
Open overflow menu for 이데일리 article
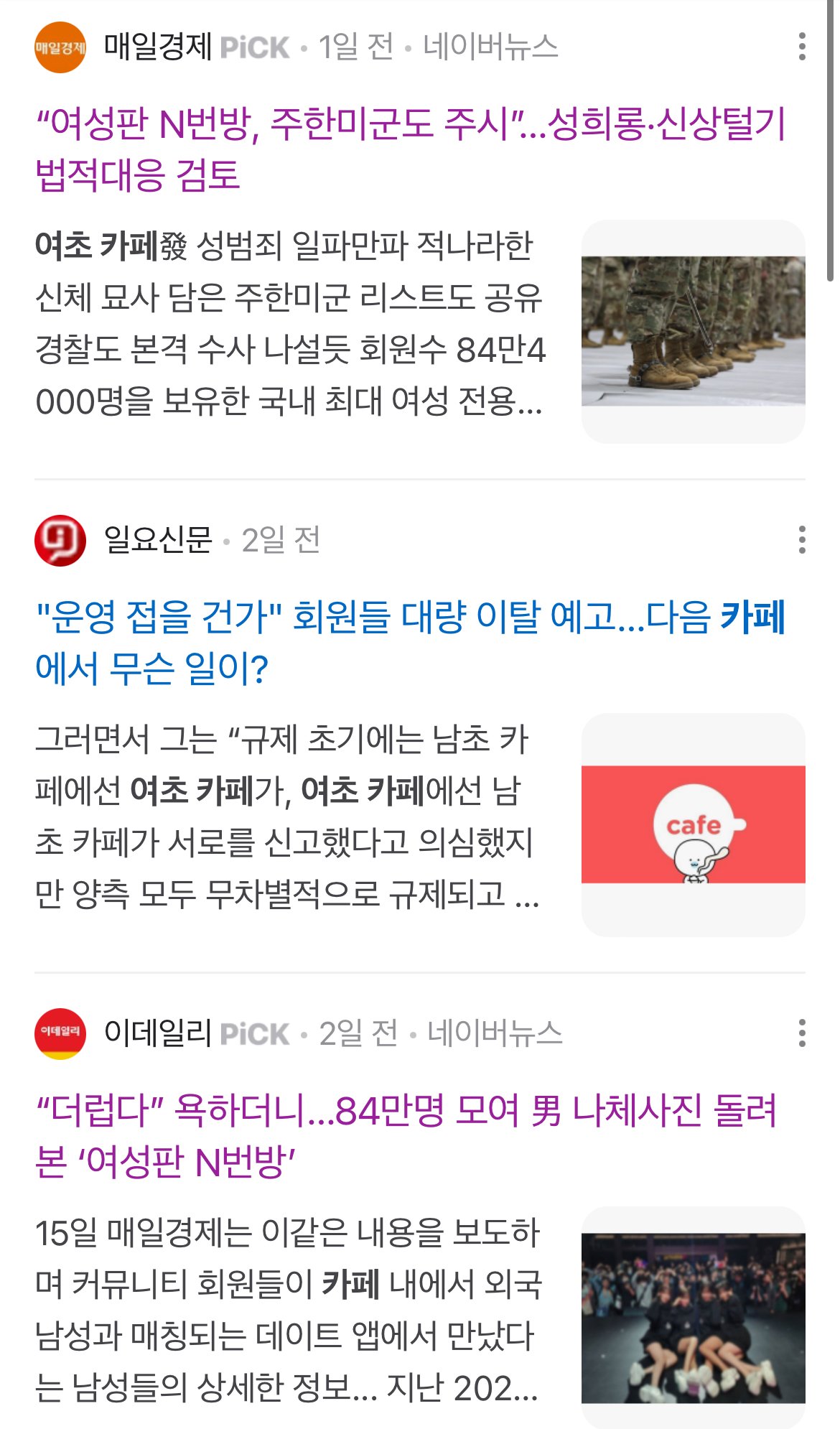pyautogui.click(x=801, y=1033)
